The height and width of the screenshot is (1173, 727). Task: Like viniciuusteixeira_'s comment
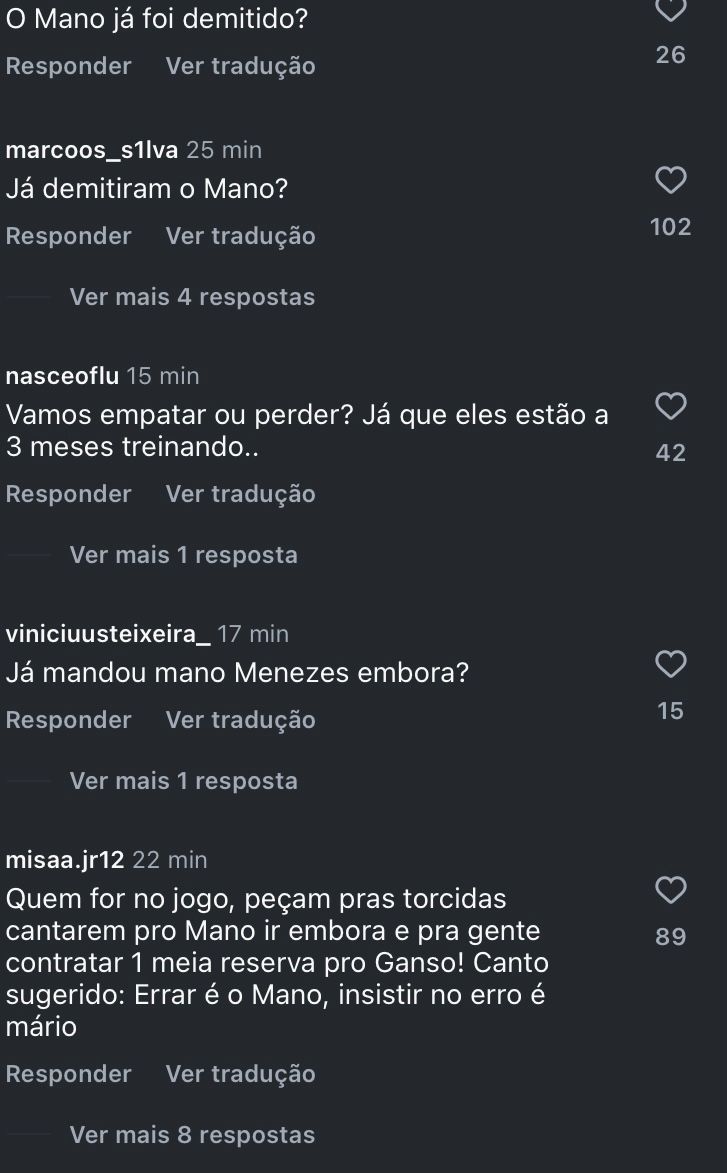671,664
